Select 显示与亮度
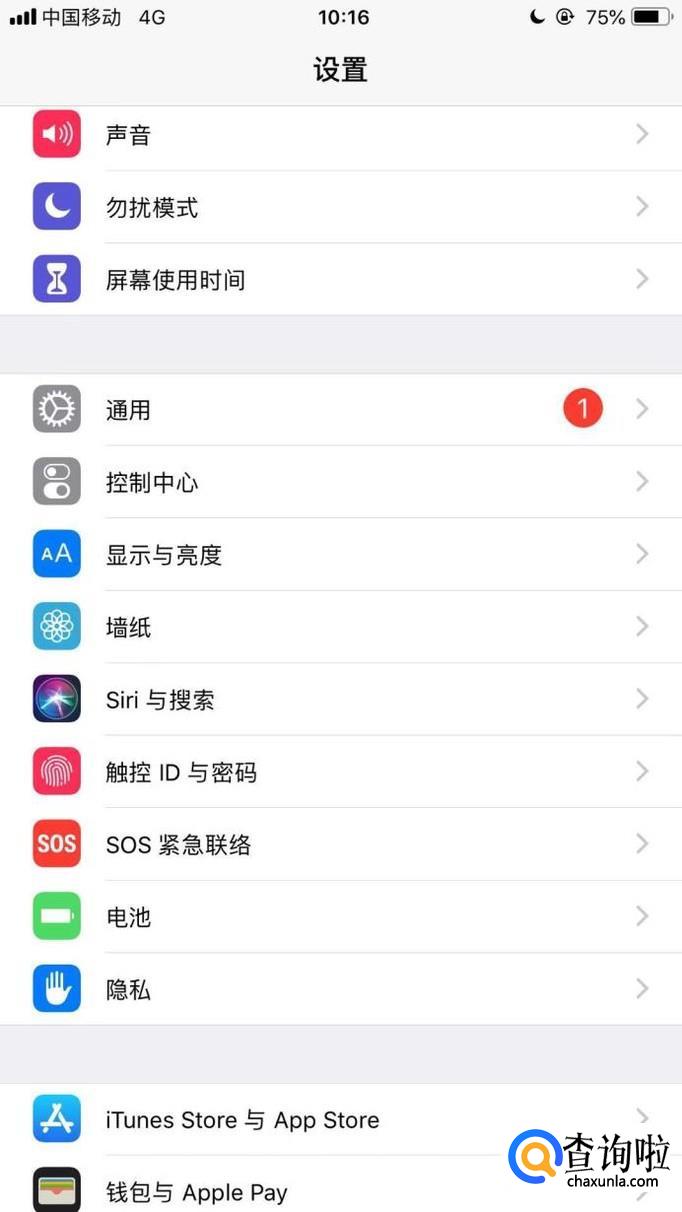Image resolution: width=682 pixels, height=1212 pixels. click(x=340, y=554)
